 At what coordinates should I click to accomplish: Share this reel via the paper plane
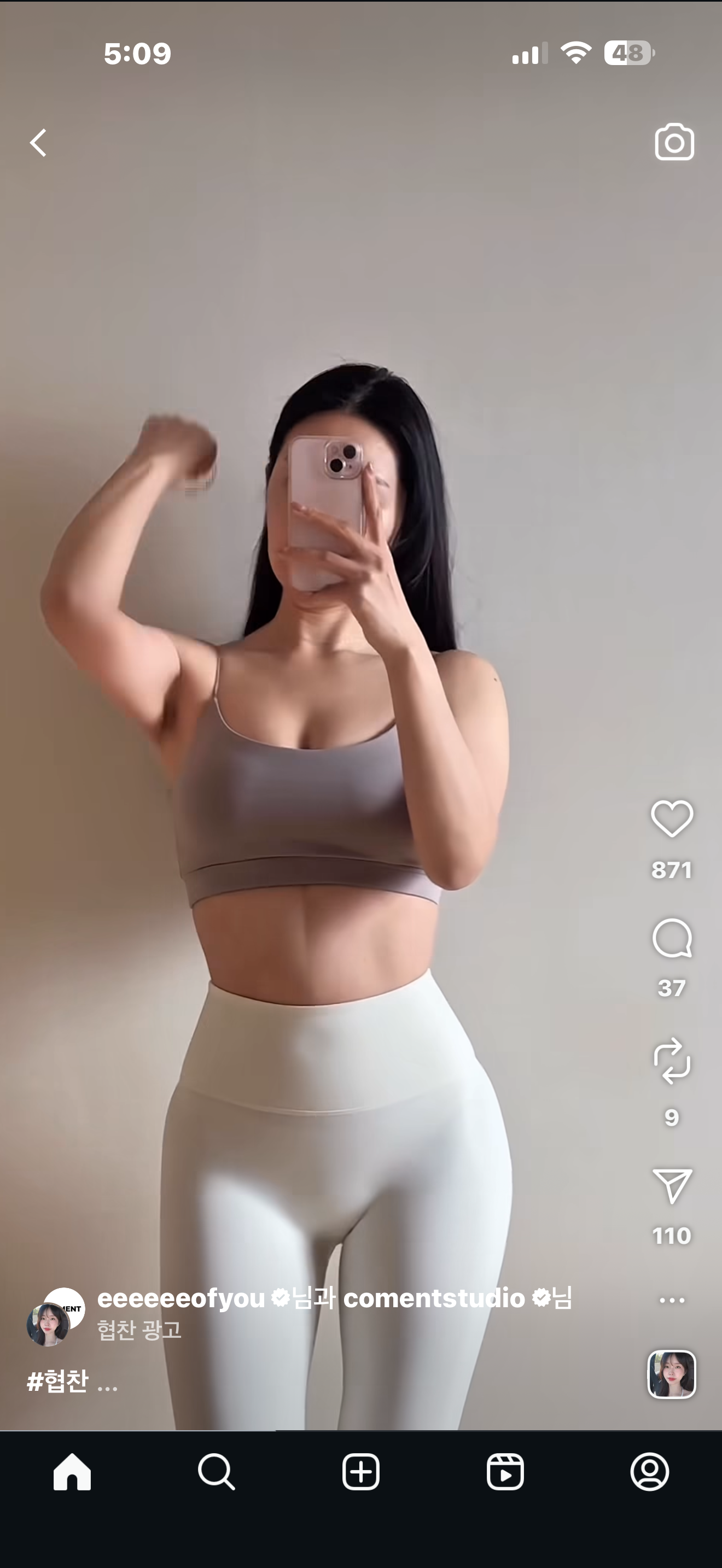tap(672, 1185)
